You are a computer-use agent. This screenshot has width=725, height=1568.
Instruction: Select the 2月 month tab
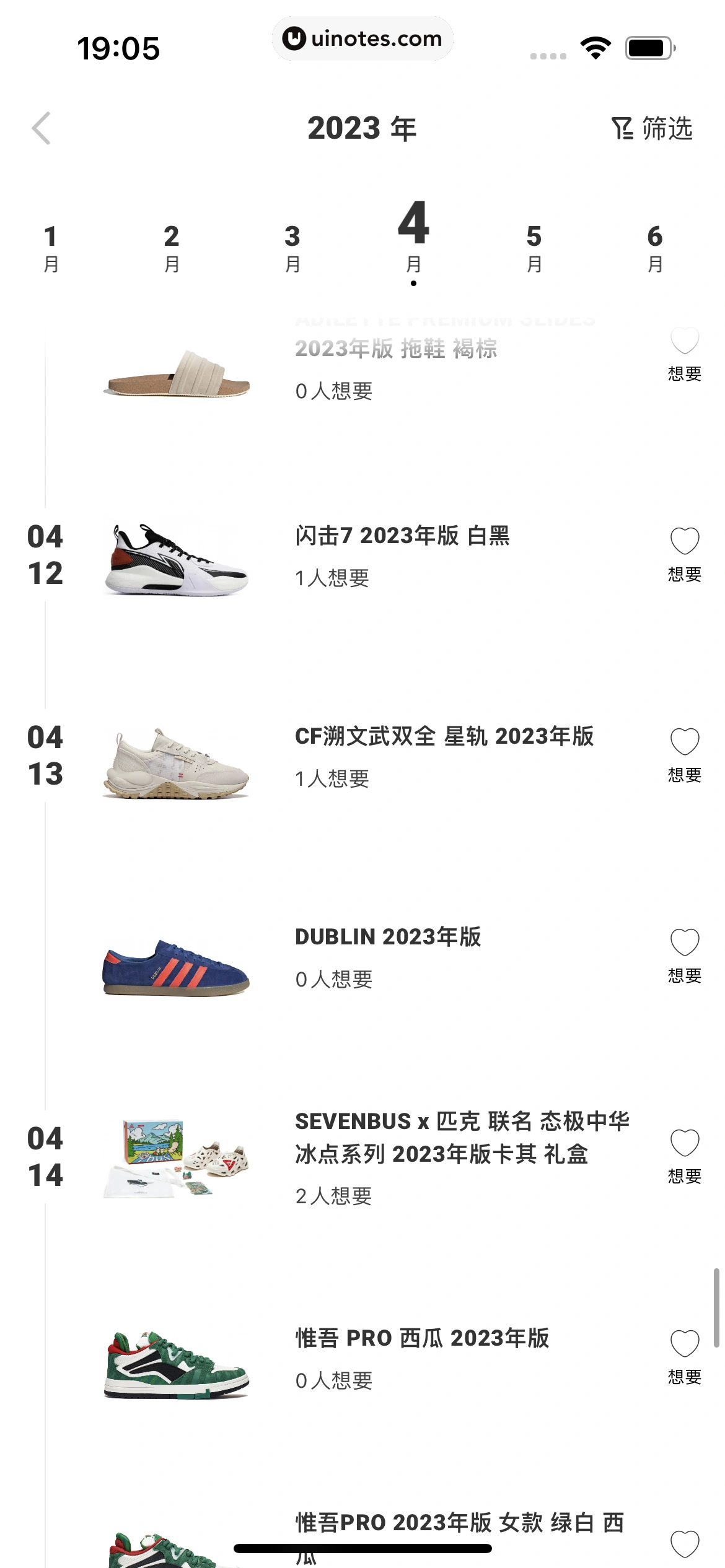pyautogui.click(x=172, y=248)
